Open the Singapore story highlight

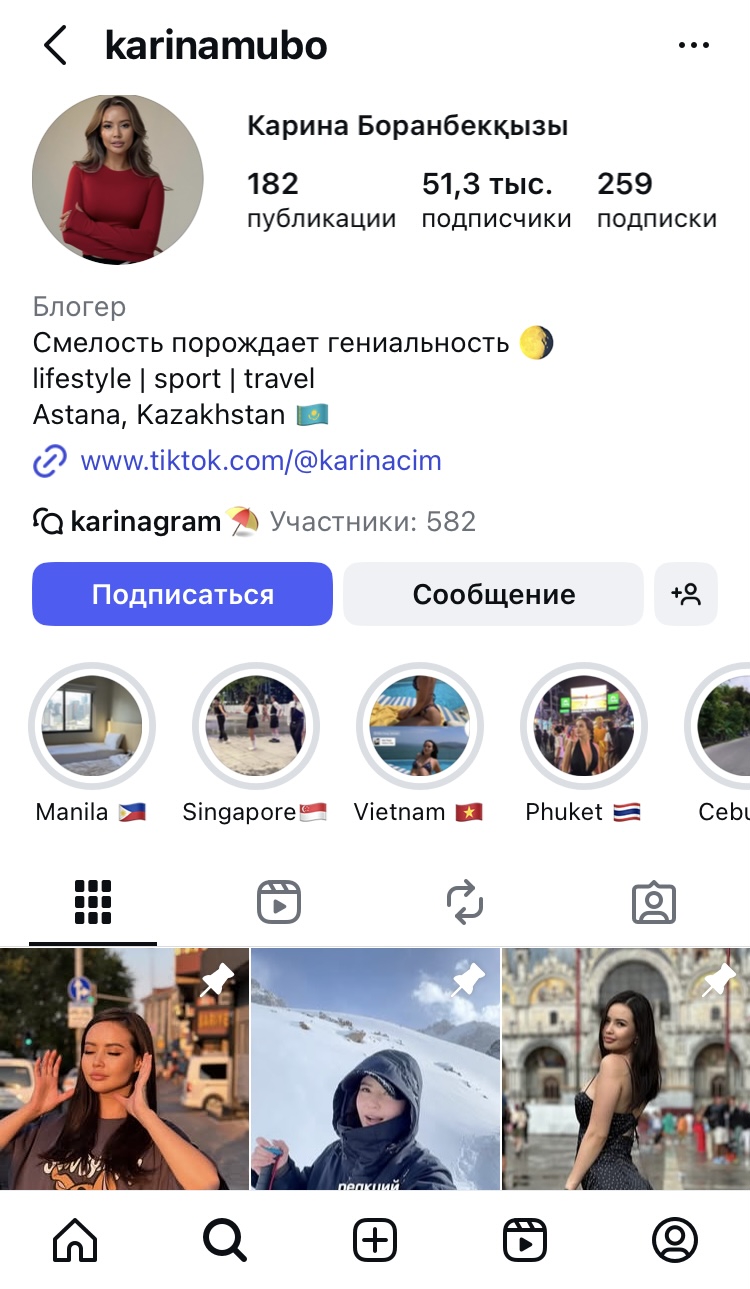255,726
